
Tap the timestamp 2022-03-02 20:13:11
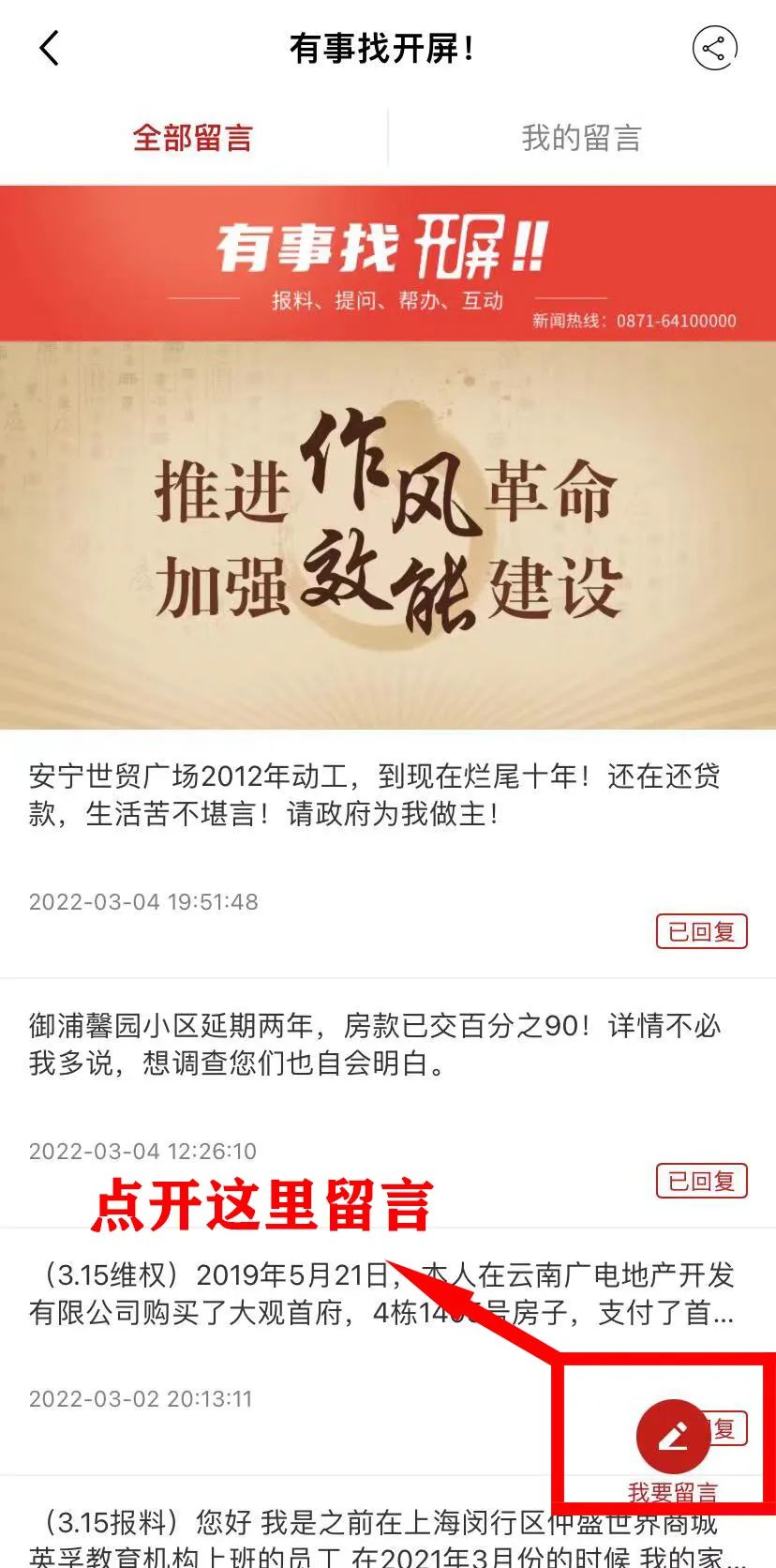[x=141, y=1398]
